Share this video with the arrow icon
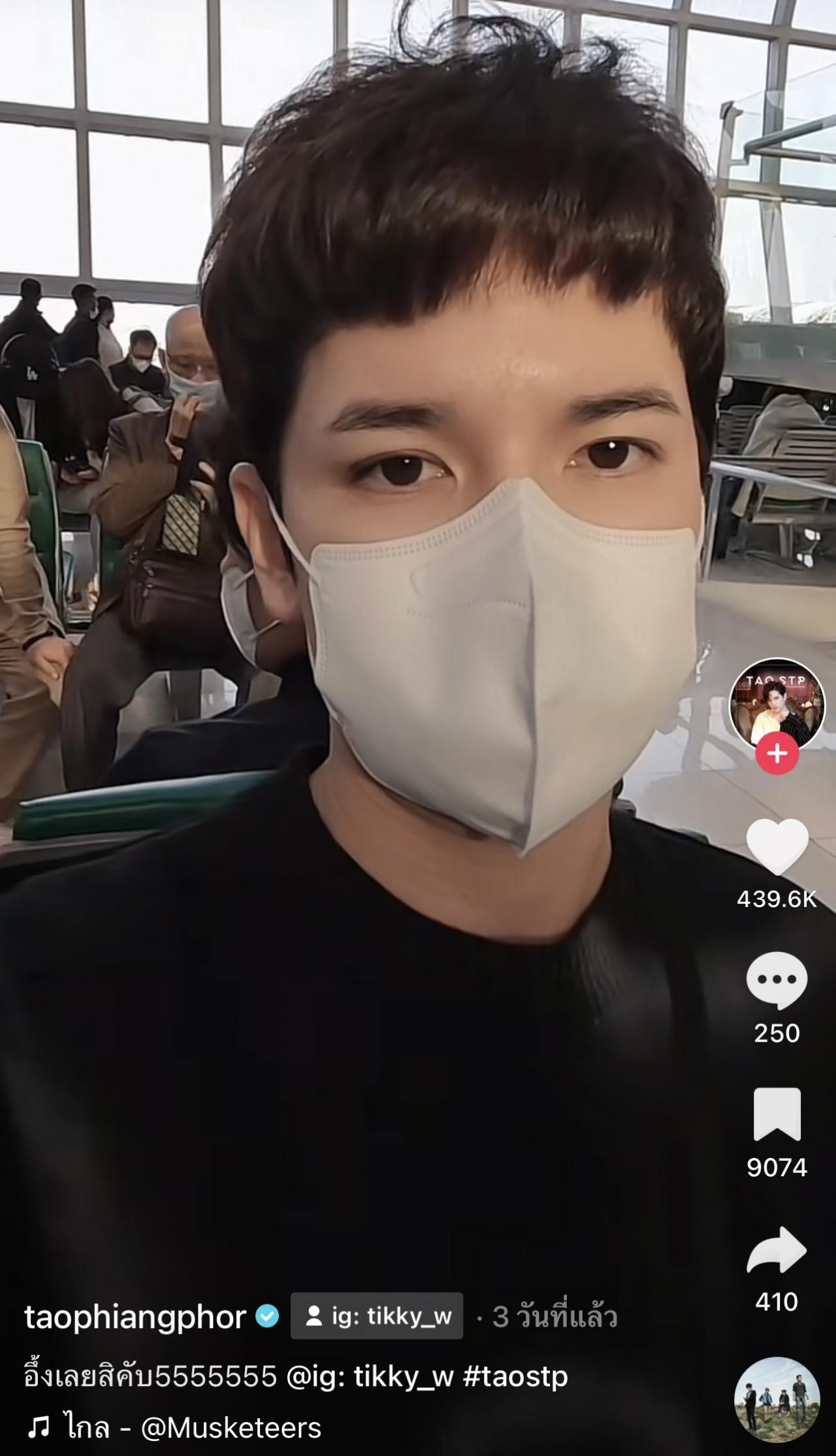Image resolution: width=836 pixels, height=1456 pixels. point(777,1249)
